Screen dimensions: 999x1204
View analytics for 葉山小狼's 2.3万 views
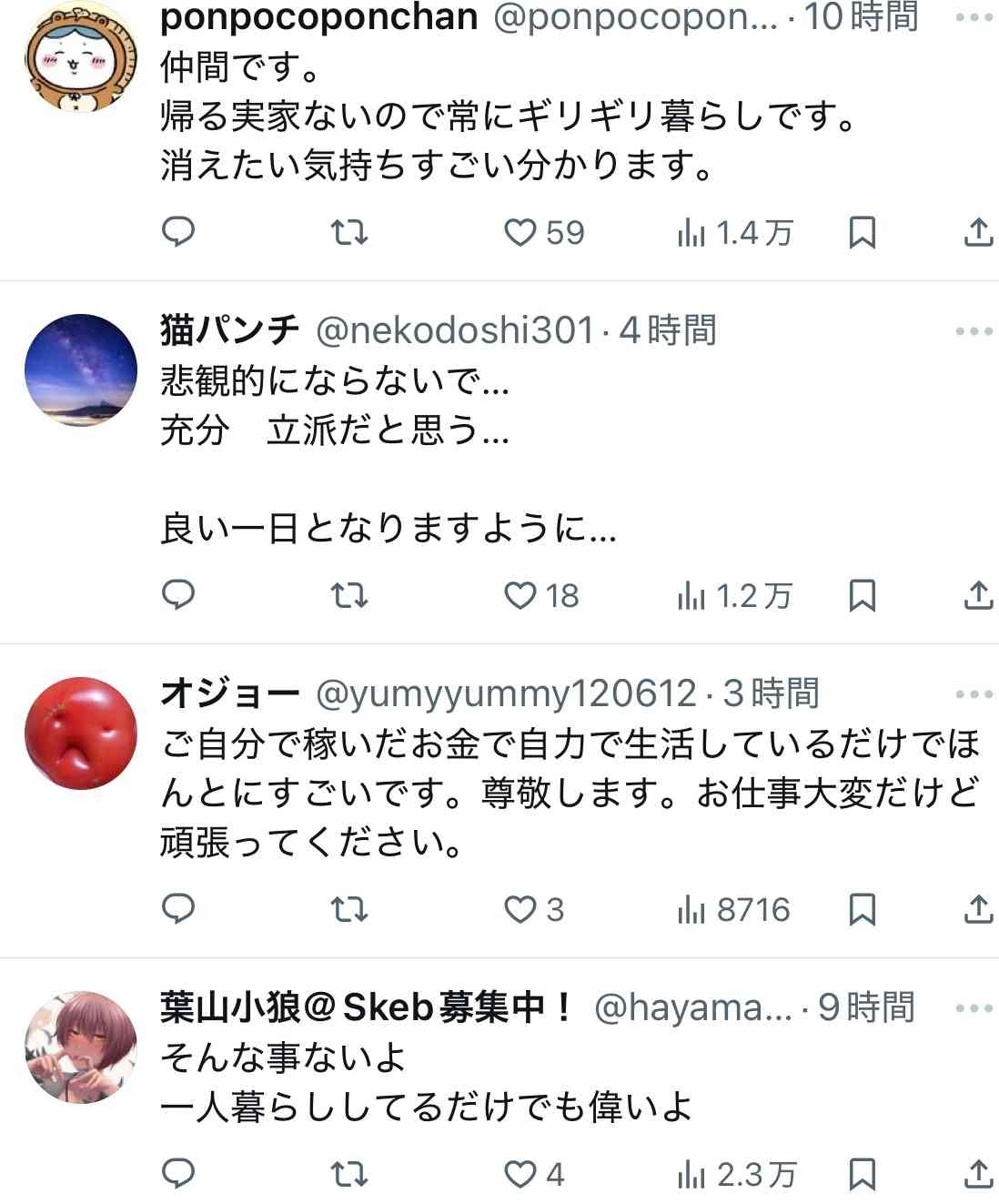point(737,1175)
